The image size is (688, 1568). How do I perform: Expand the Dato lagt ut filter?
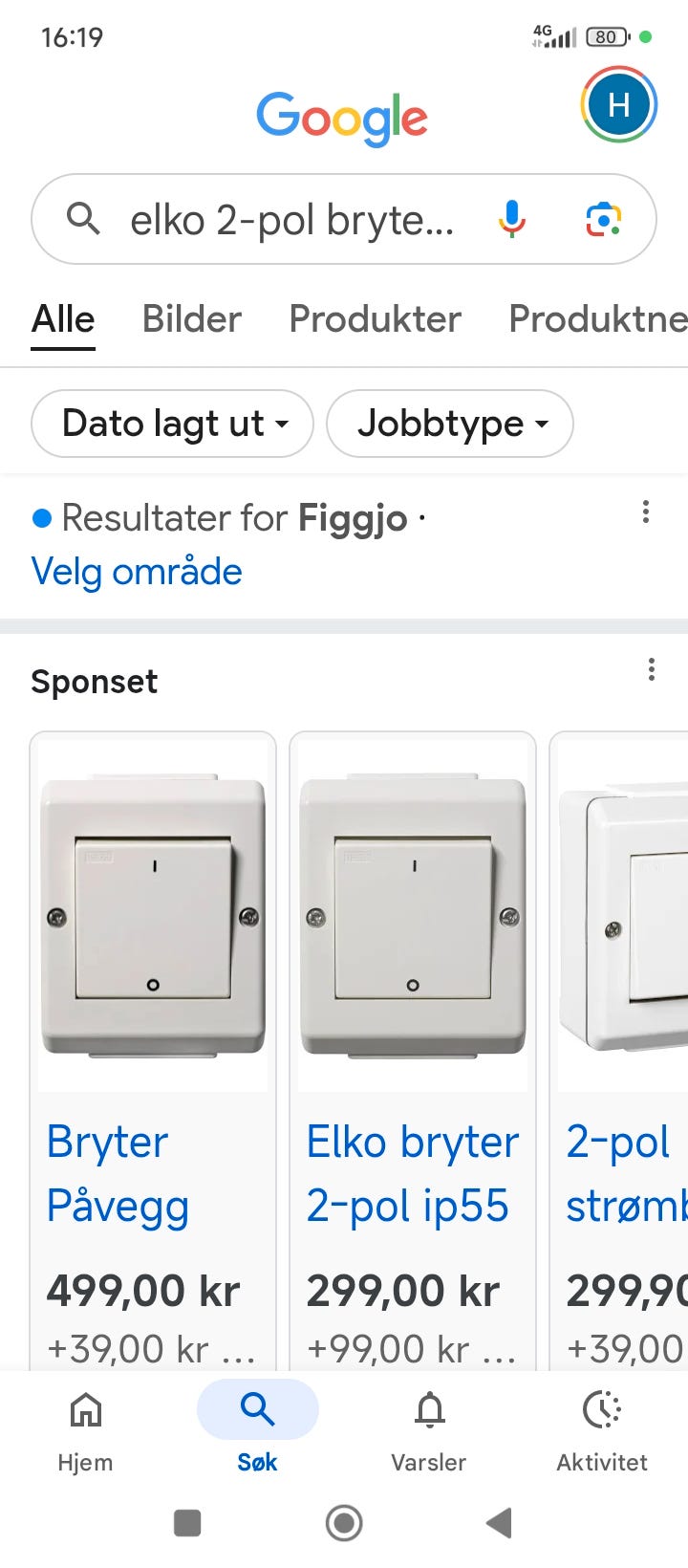pos(173,424)
